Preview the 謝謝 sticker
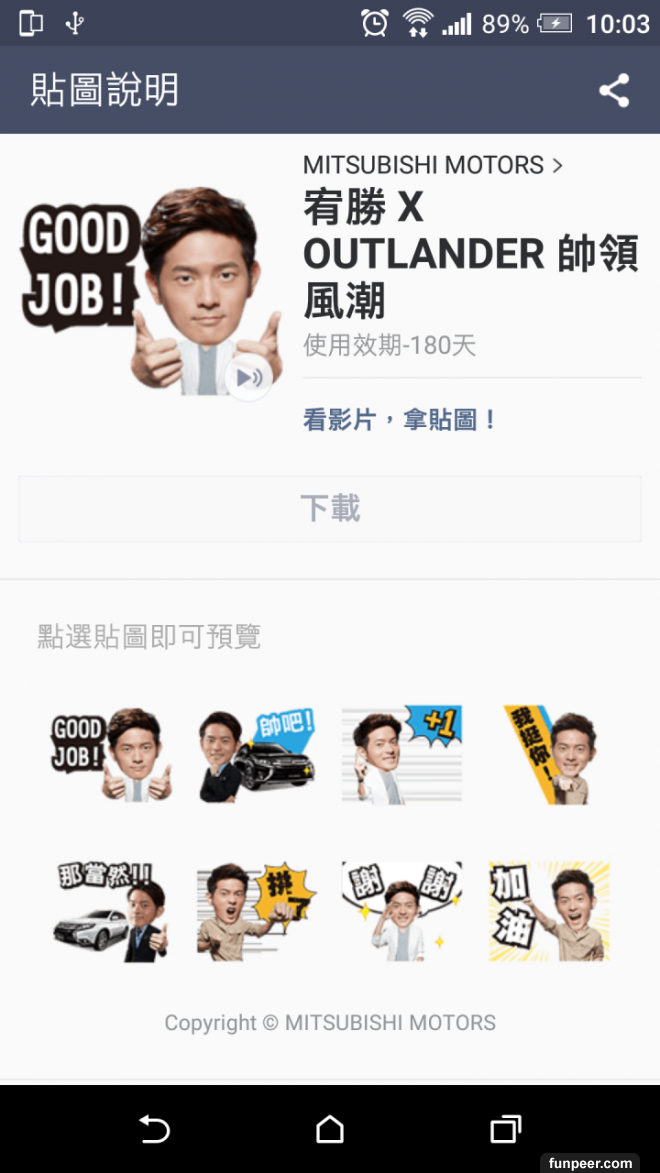The height and width of the screenshot is (1173, 660). coord(402,910)
